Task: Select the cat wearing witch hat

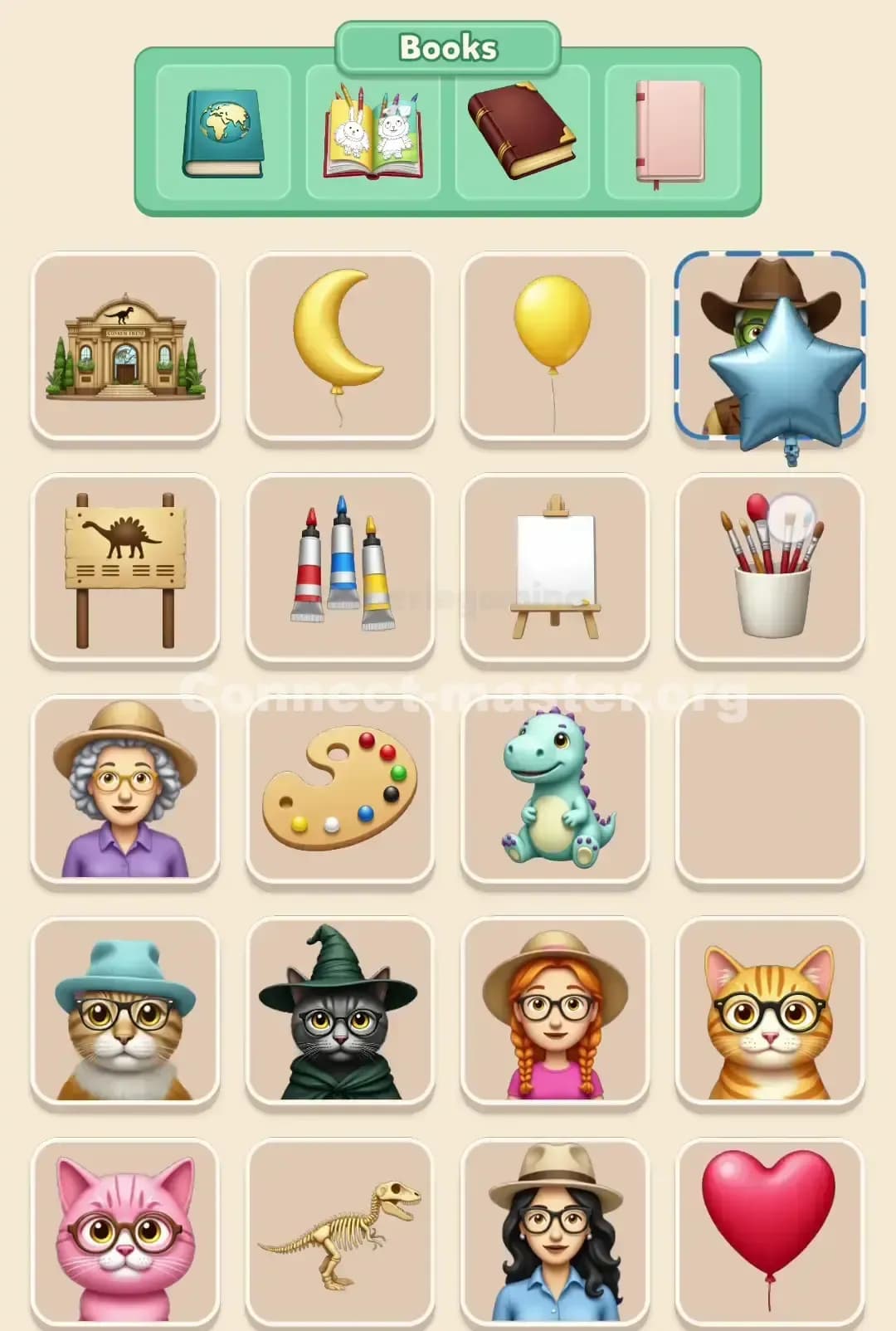Action: (x=339, y=1012)
